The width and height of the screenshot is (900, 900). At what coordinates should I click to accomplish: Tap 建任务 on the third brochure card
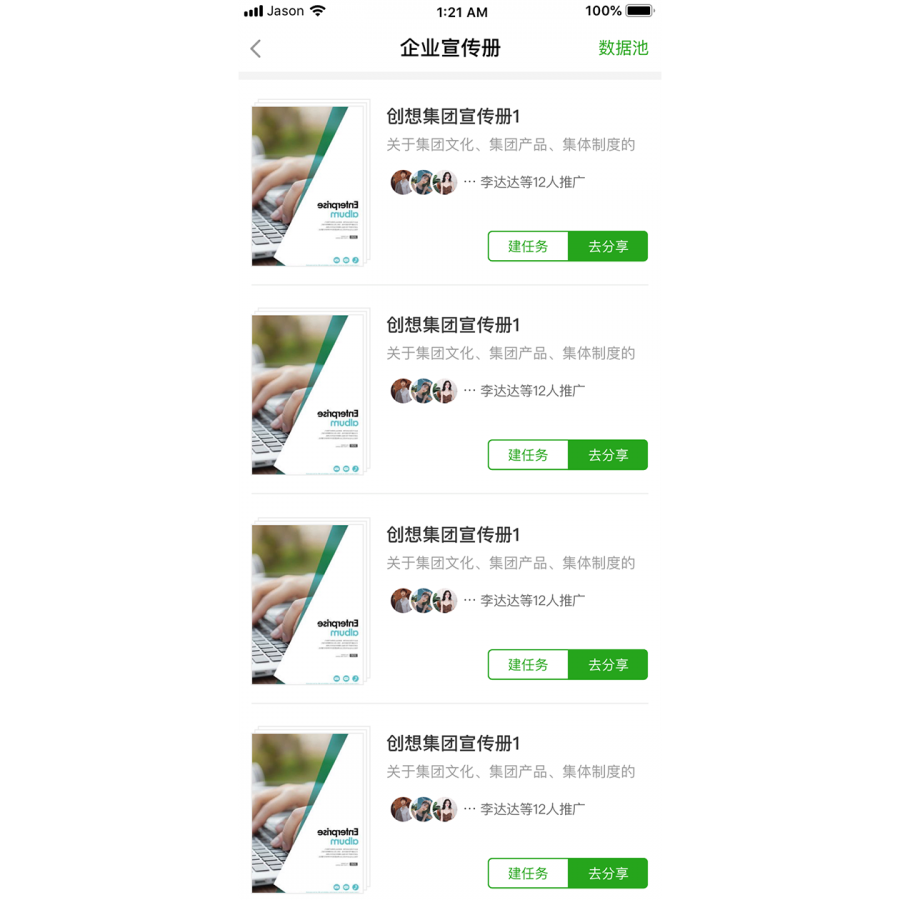click(x=528, y=665)
